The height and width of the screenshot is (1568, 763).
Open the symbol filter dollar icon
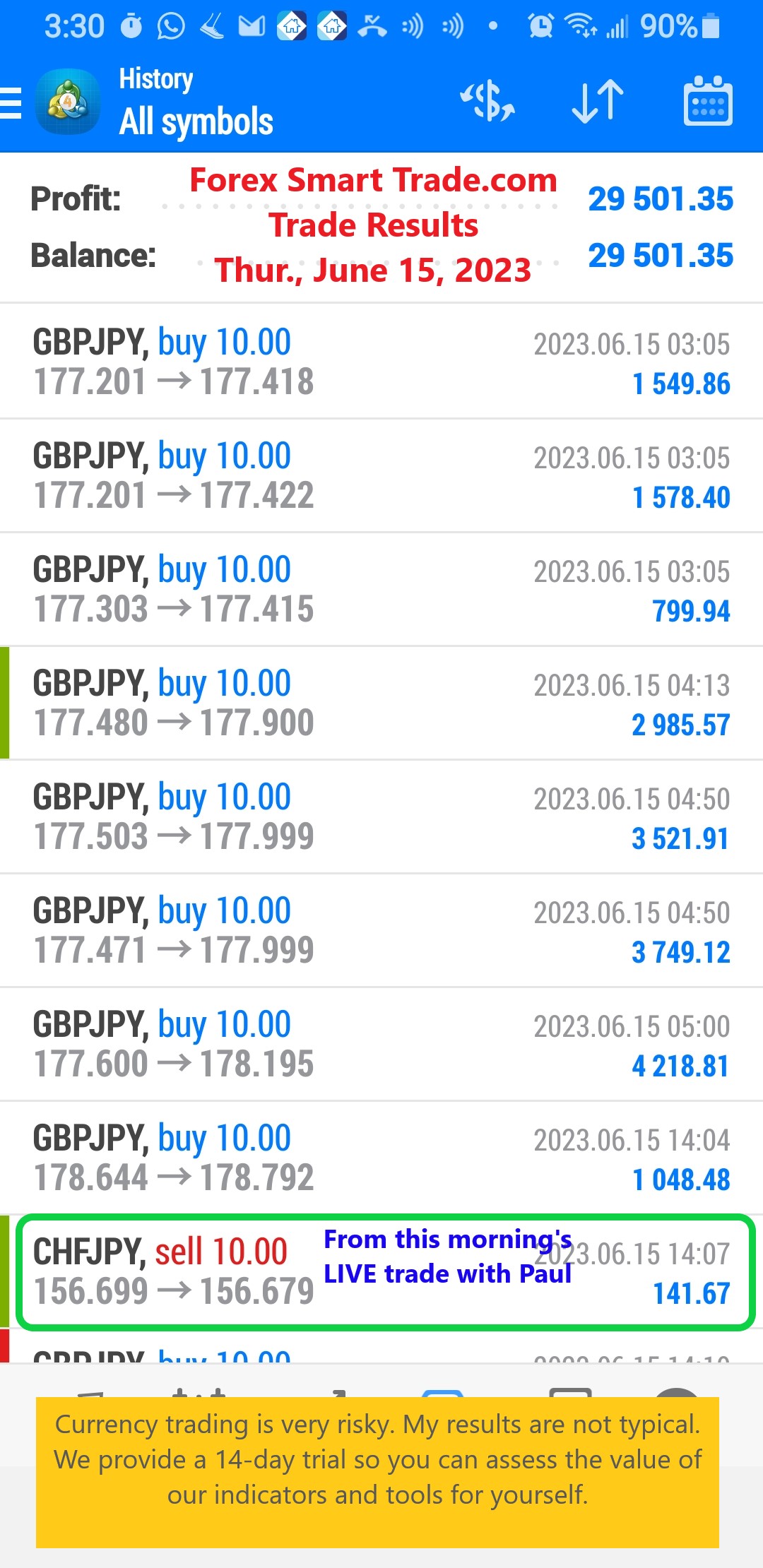coord(487,102)
